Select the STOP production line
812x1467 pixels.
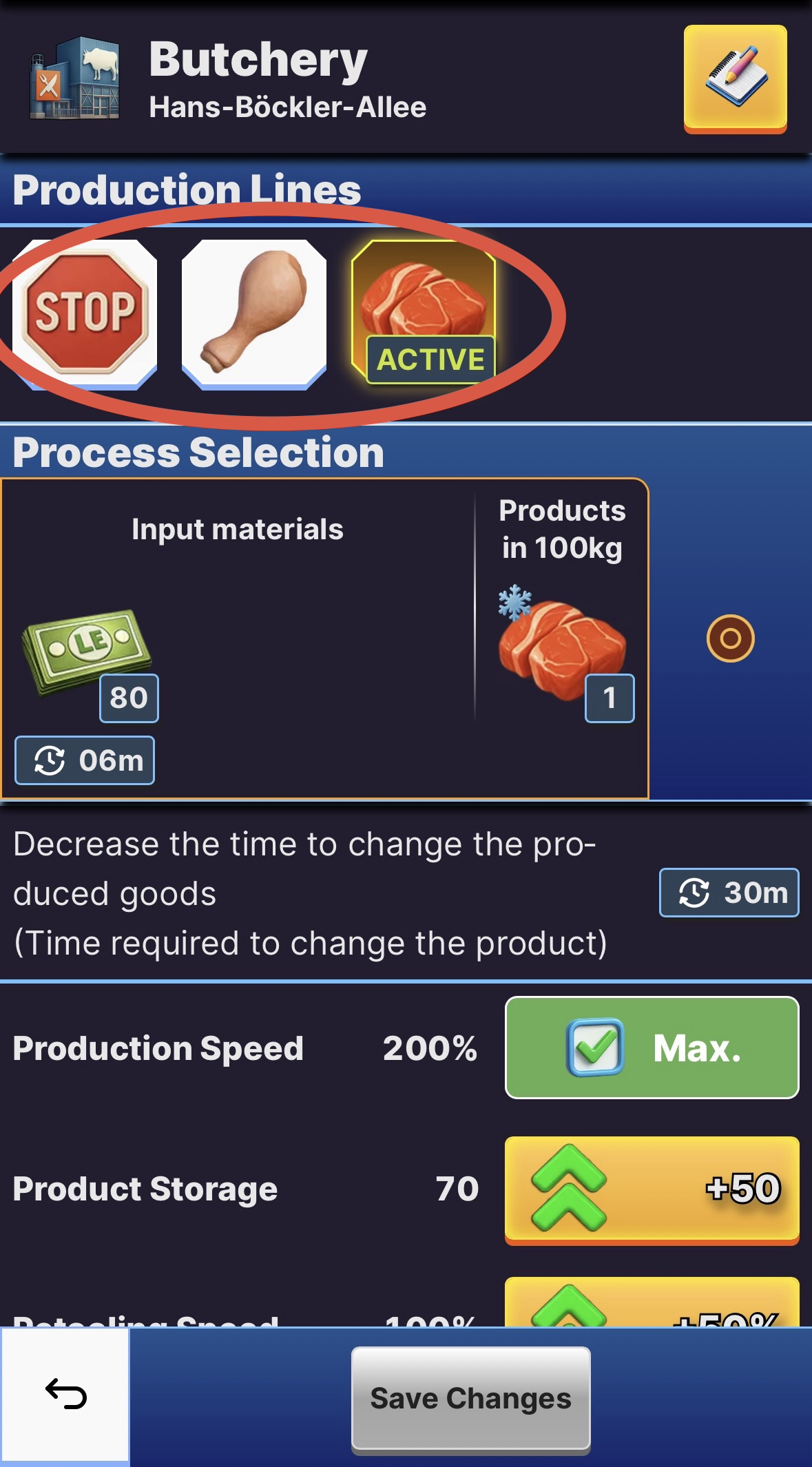85,313
